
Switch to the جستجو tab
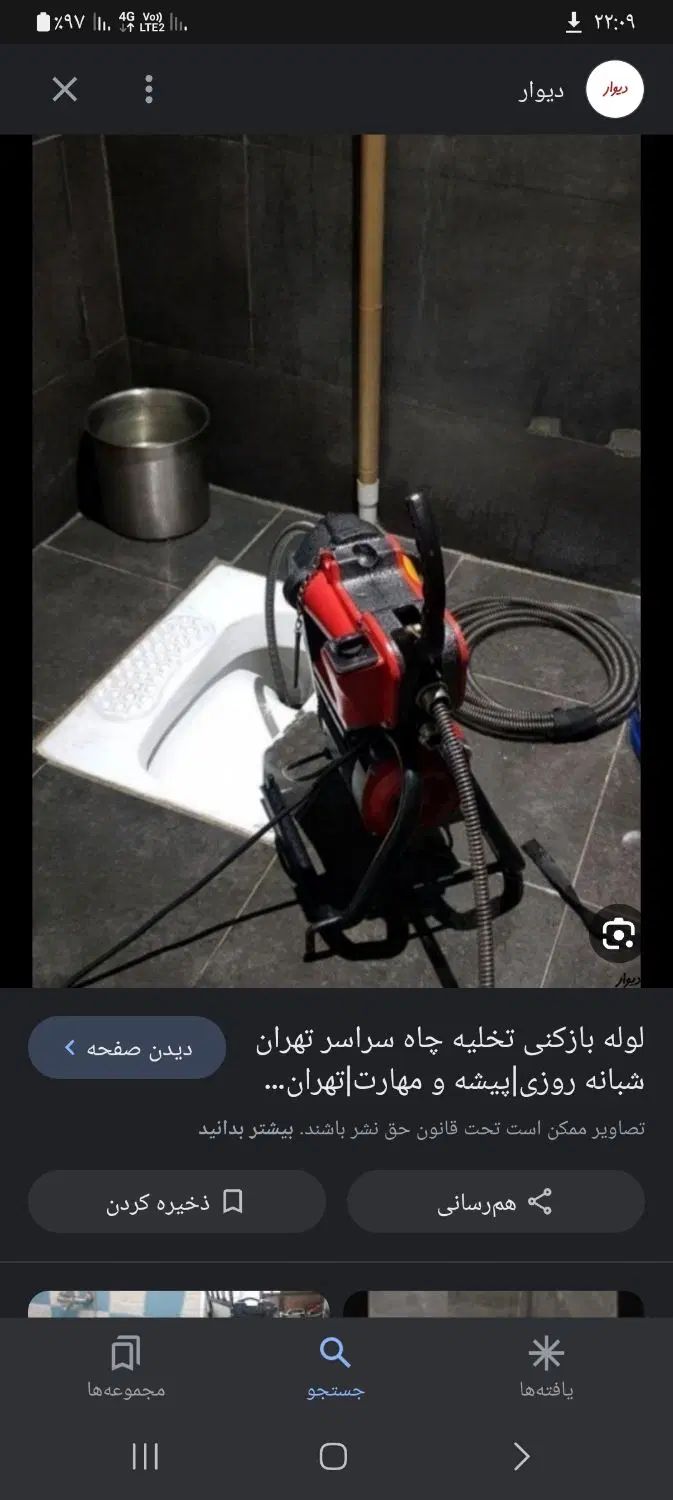(335, 1367)
